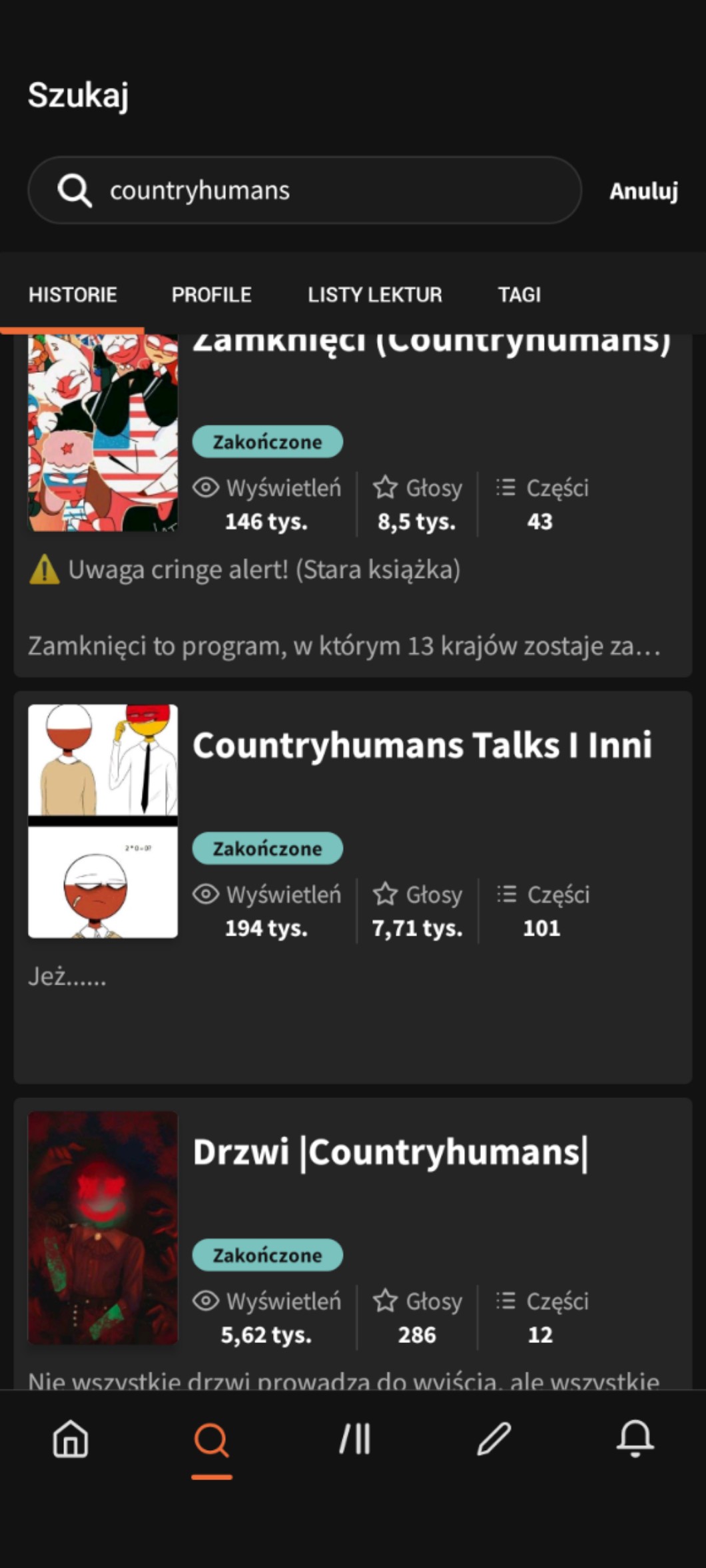Open the notifications bell
This screenshot has width=706, height=1568.
click(635, 1439)
